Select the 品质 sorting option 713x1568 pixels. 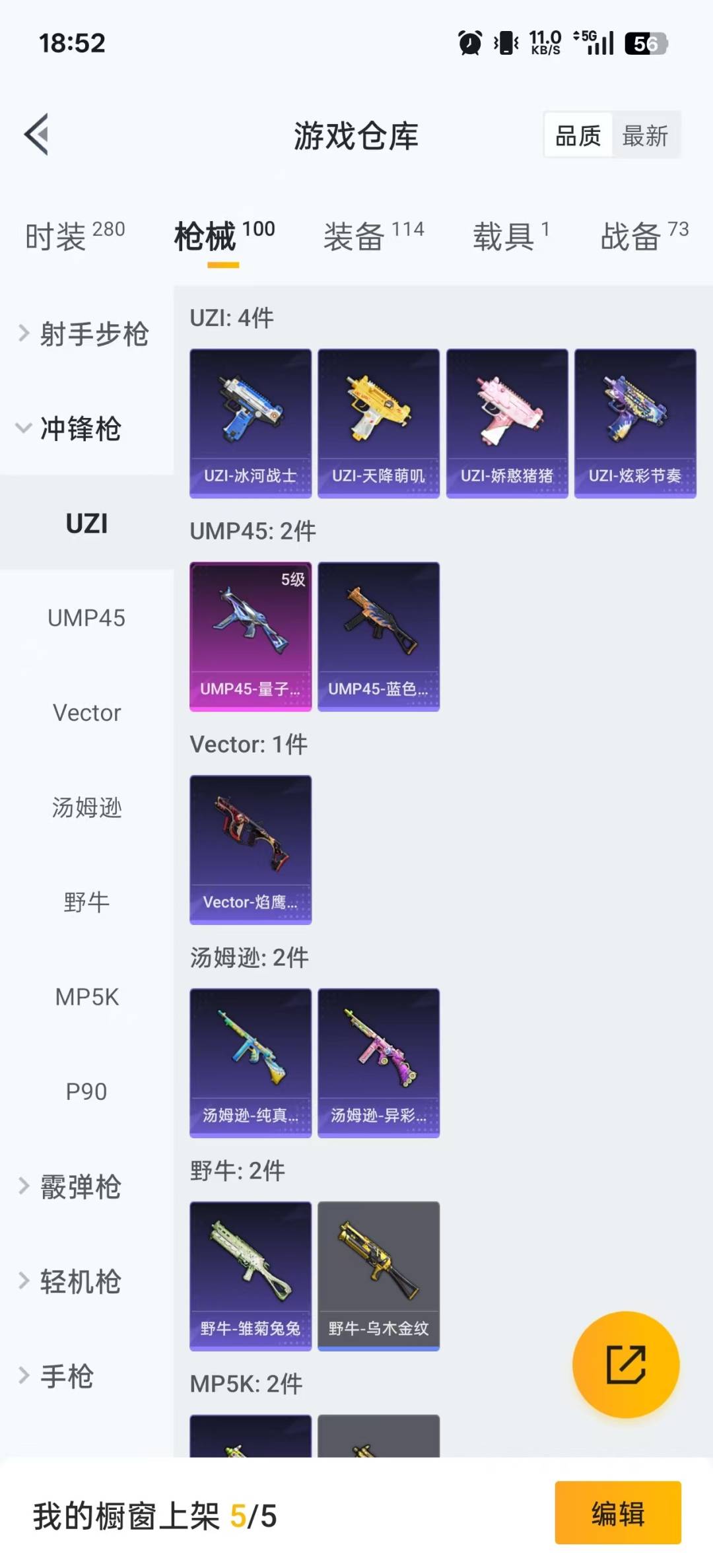(578, 136)
